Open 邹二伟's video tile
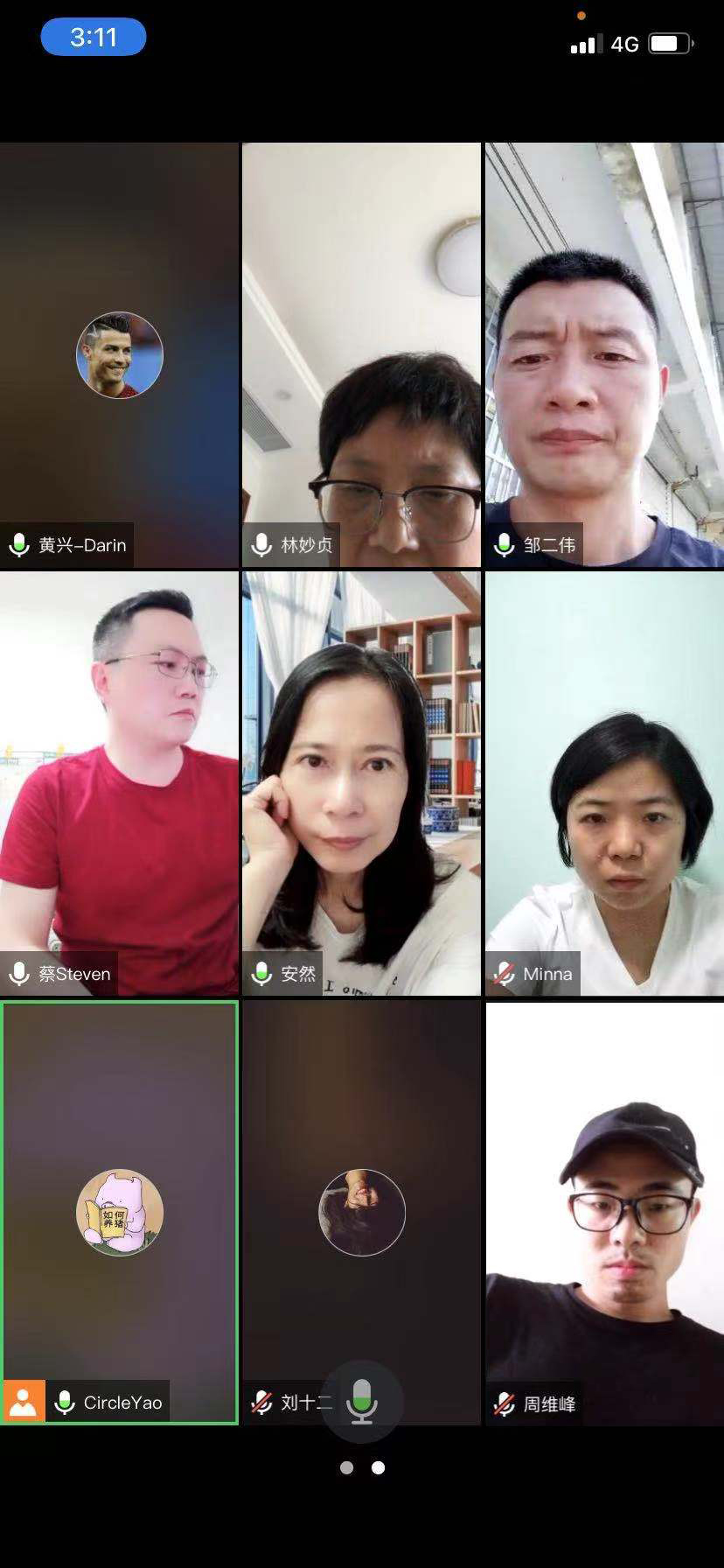Viewport: 724px width, 1568px height. pos(604,354)
